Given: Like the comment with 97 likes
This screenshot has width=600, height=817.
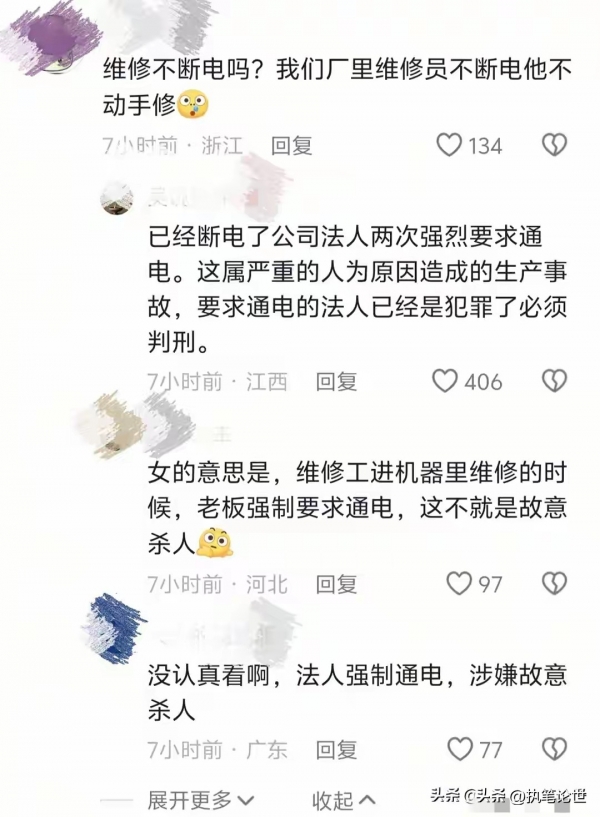Looking at the screenshot, I should (x=459, y=583).
